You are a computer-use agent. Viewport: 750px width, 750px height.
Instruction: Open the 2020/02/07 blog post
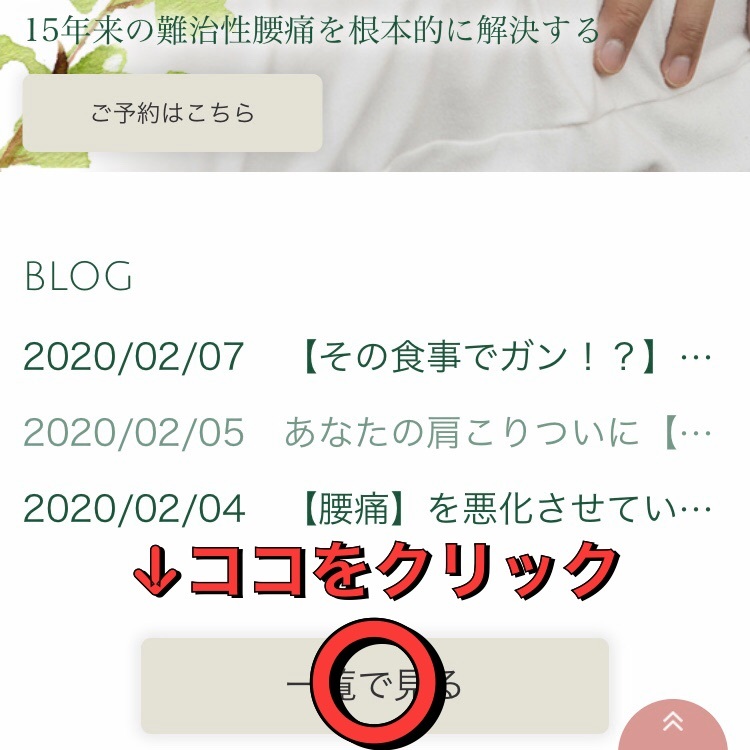click(367, 357)
